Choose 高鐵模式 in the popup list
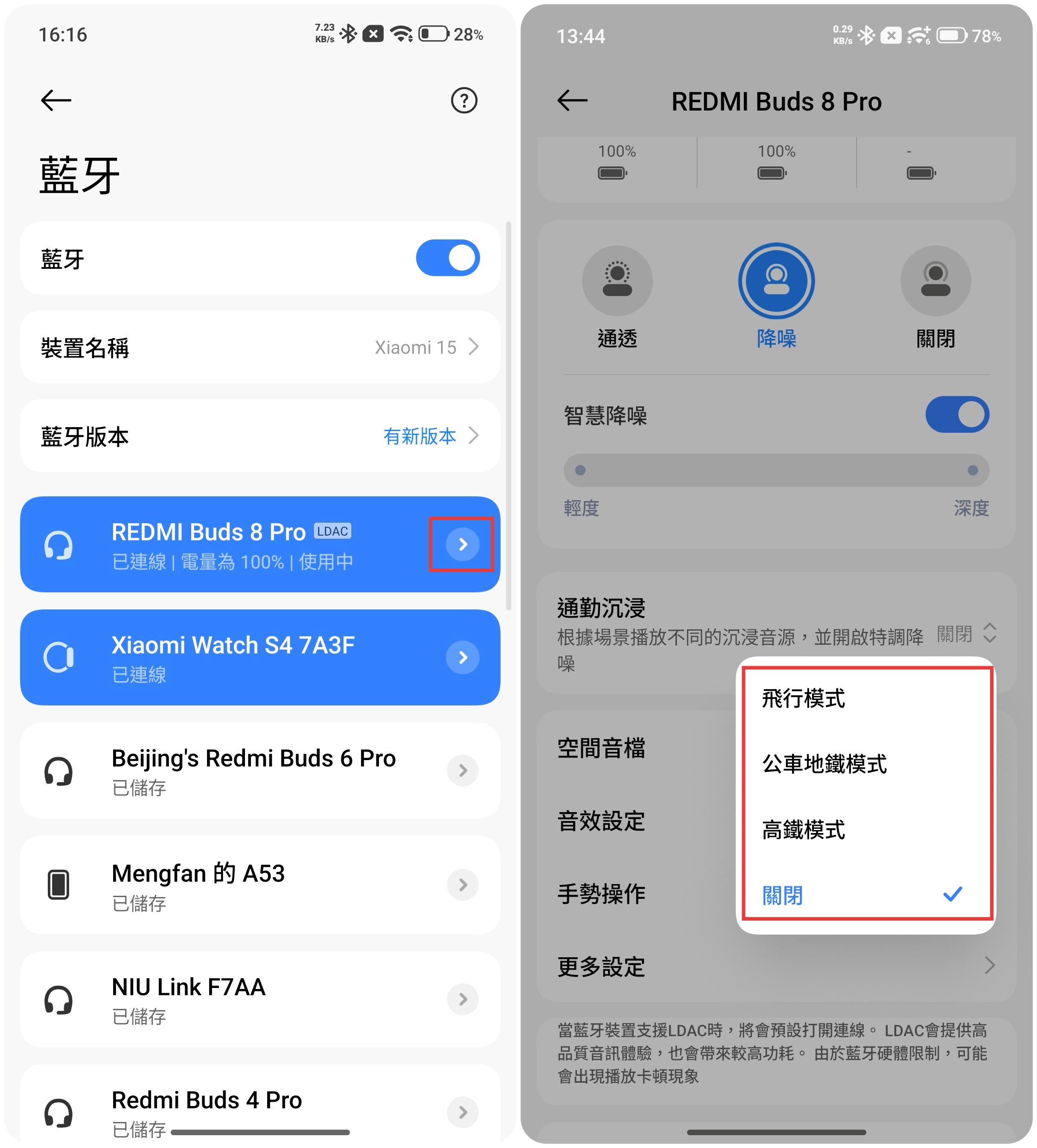The width and height of the screenshot is (1037, 1148). click(x=803, y=830)
